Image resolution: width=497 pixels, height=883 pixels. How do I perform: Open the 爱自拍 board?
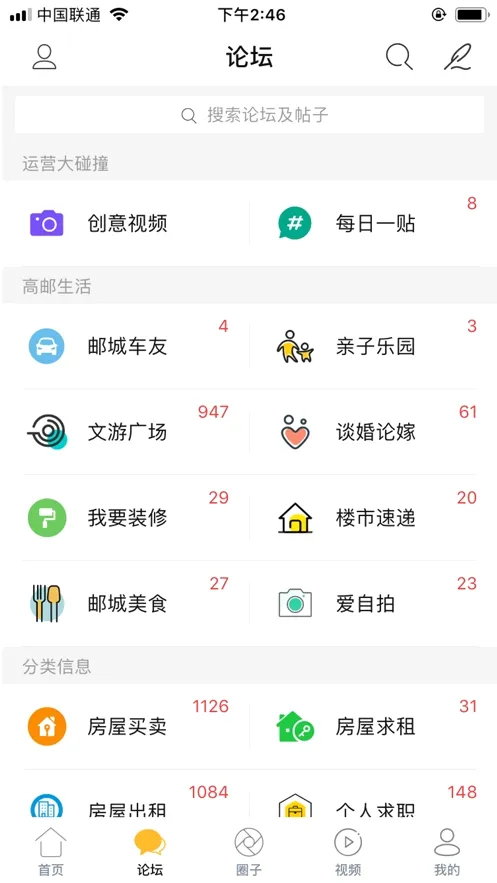point(373,604)
